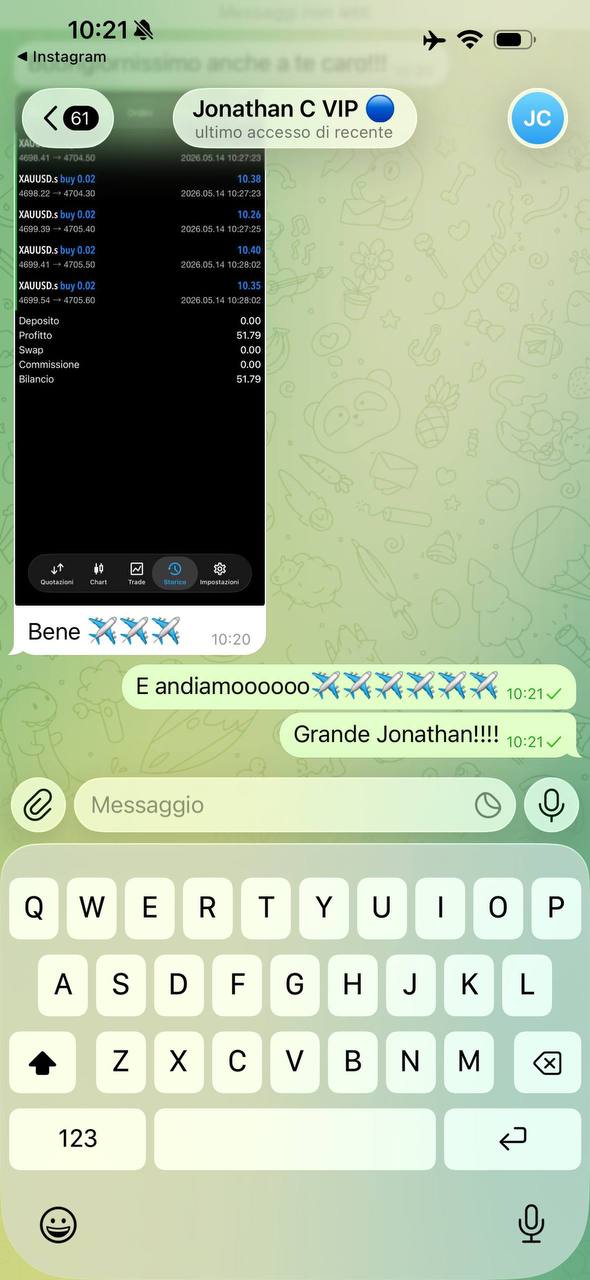Screen dimensions: 590x1280
Task: Tap the return key
Action: 512,1138
